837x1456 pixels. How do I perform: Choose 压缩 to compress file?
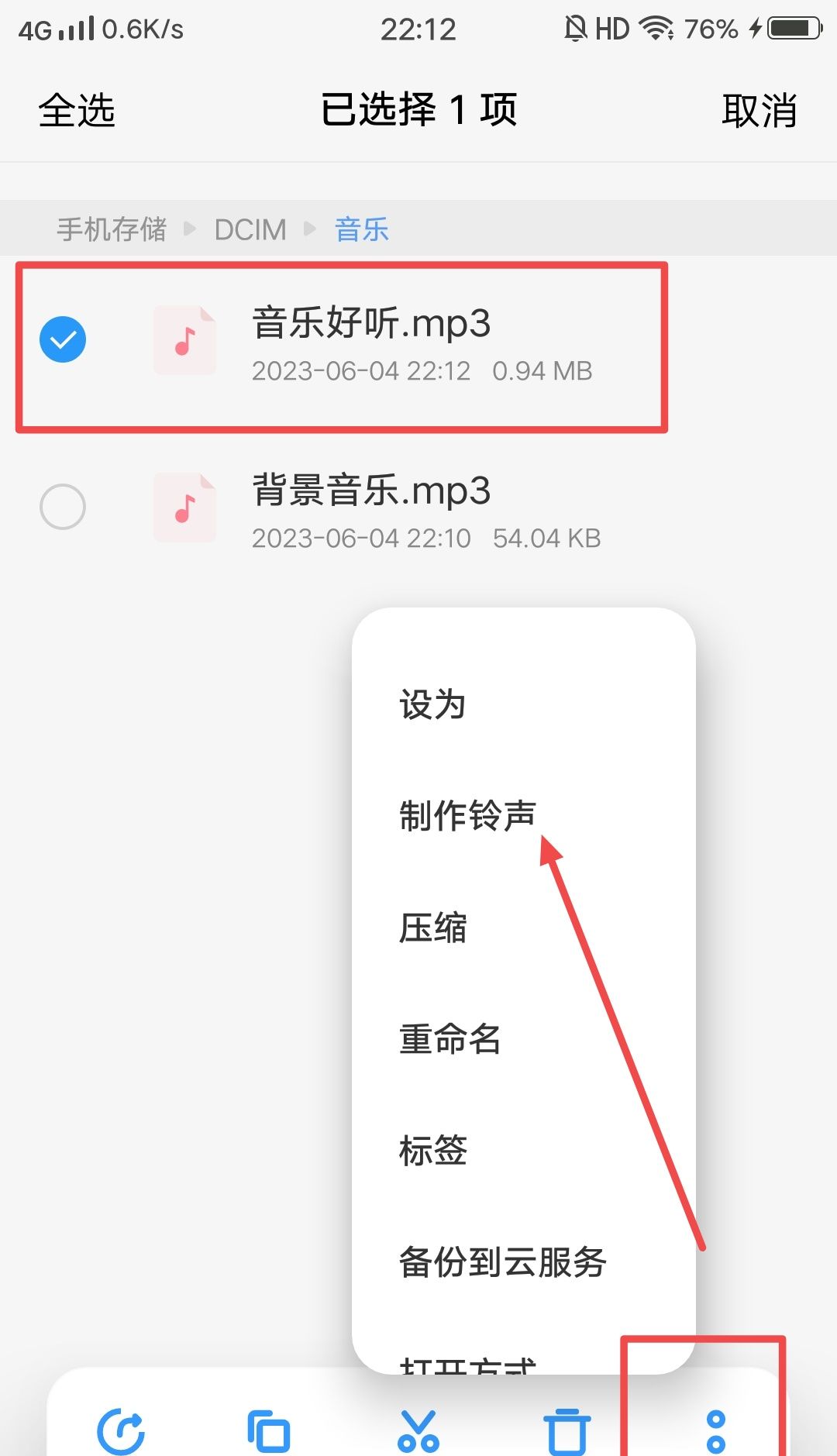pyautogui.click(x=432, y=928)
